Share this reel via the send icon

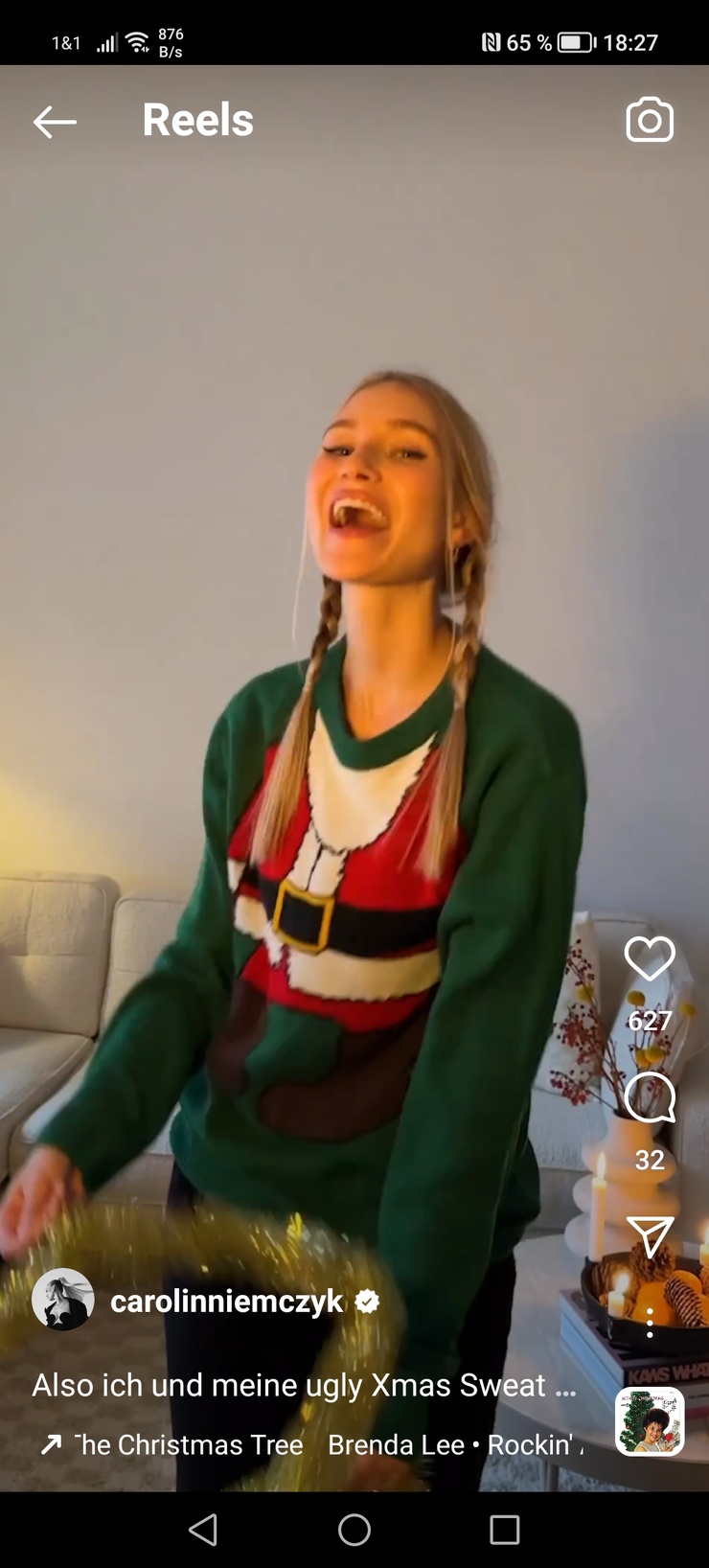tap(650, 1236)
